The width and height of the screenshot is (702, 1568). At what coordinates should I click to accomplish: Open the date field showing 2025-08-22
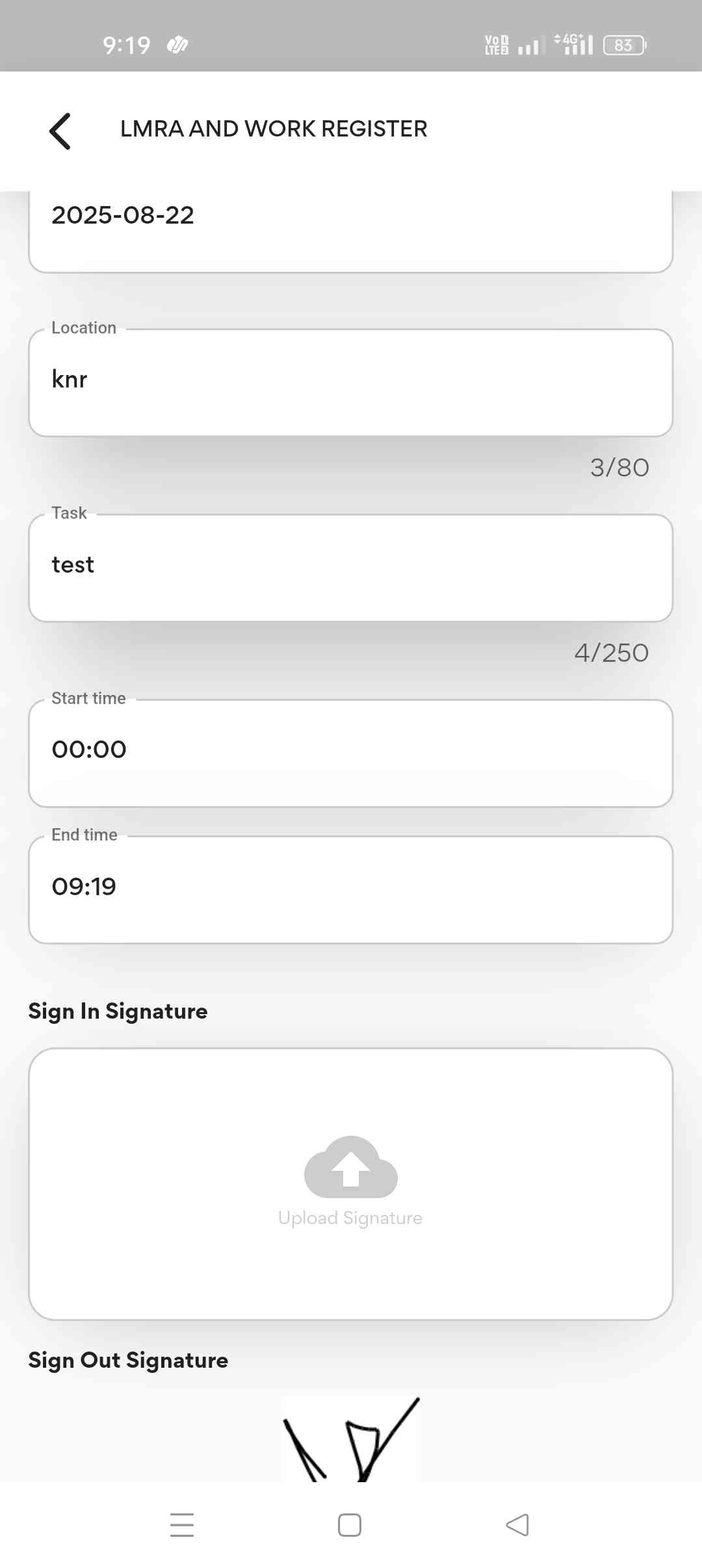(x=350, y=224)
